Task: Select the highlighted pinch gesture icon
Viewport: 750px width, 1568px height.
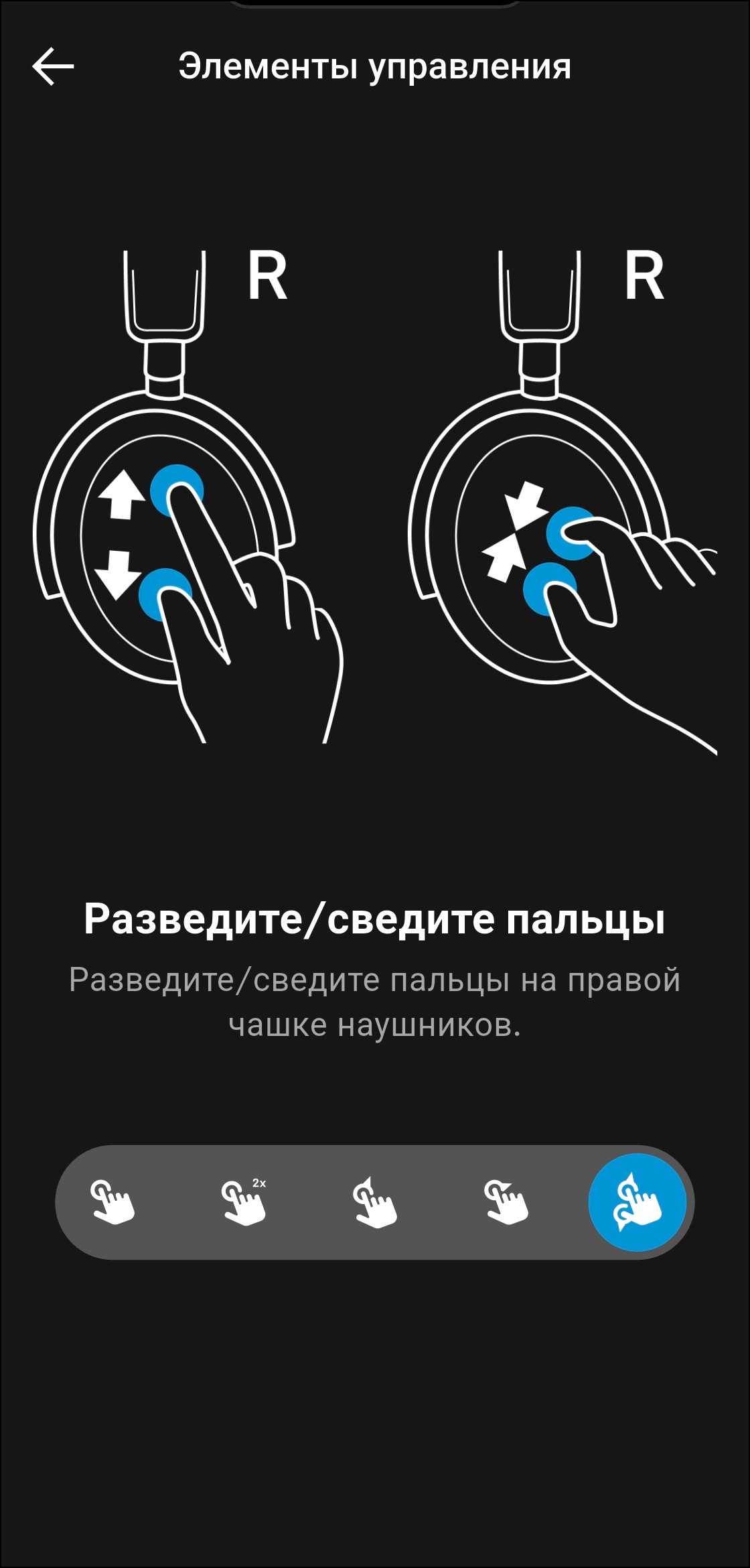Action: [637, 1202]
